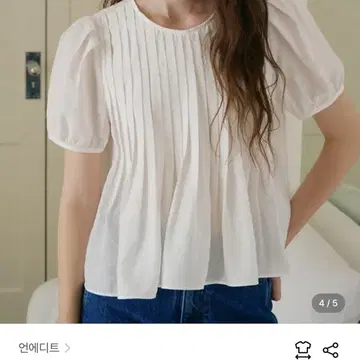Open the clothing size guide icon
The image size is (360, 360).
coord(303,350)
